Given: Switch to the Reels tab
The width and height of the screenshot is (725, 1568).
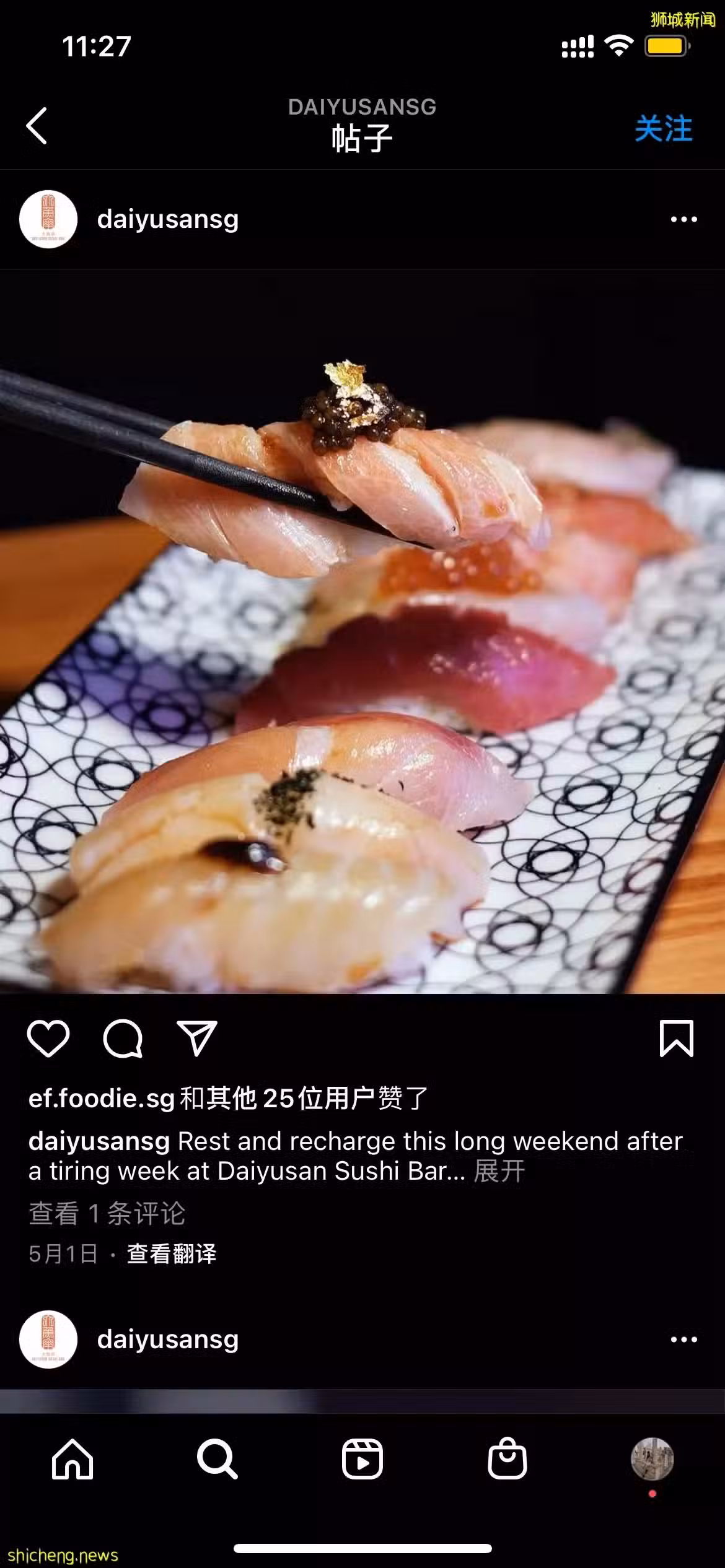Looking at the screenshot, I should coord(362,1459).
